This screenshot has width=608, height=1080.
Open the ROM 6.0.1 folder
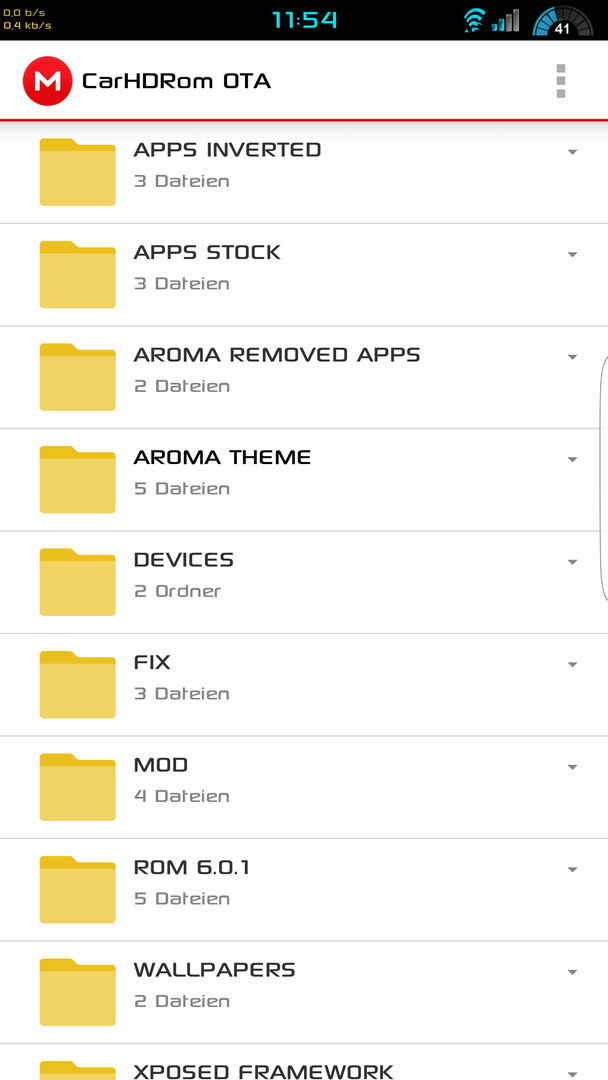(304, 891)
